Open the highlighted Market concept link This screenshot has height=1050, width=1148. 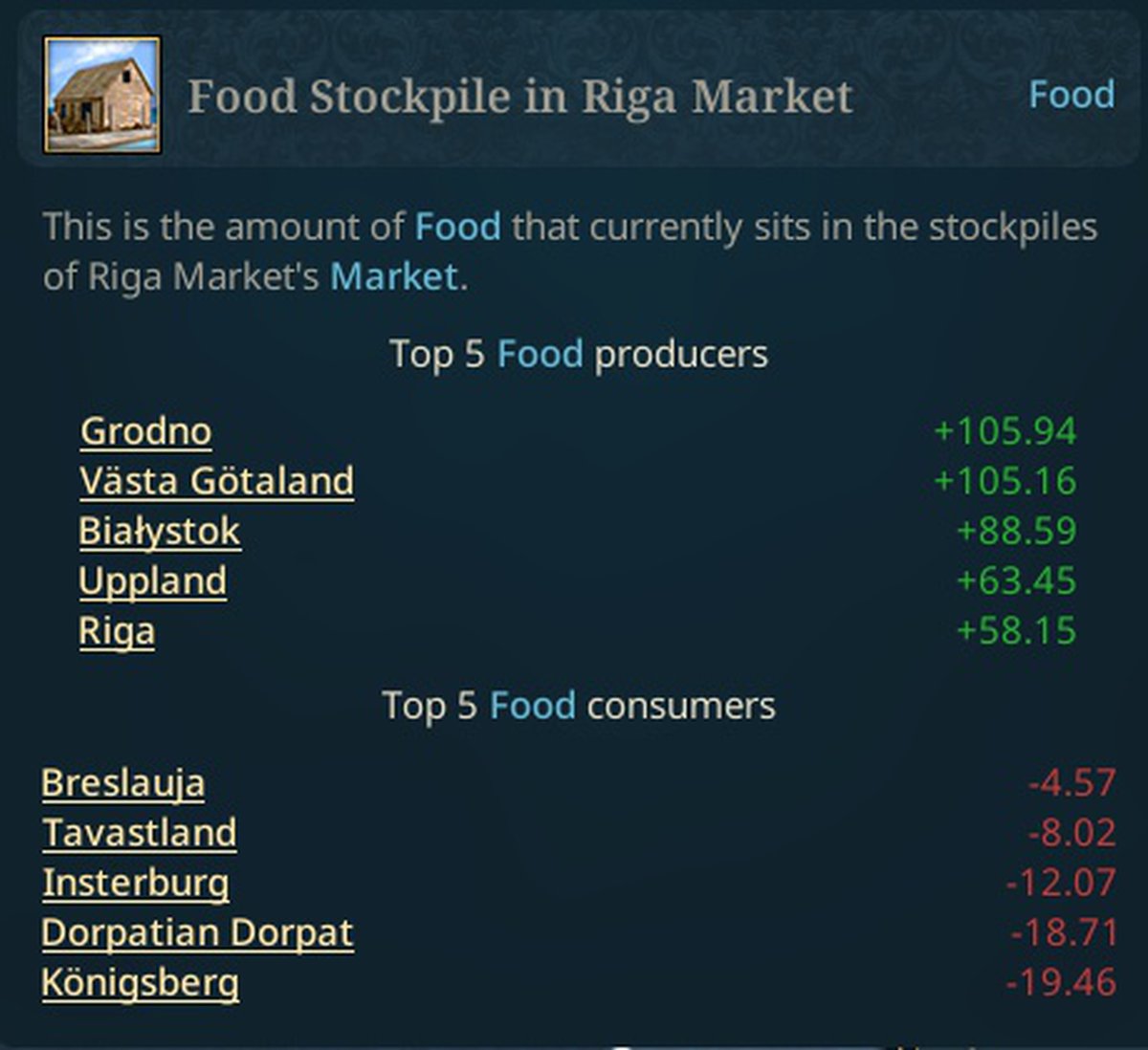(x=394, y=276)
